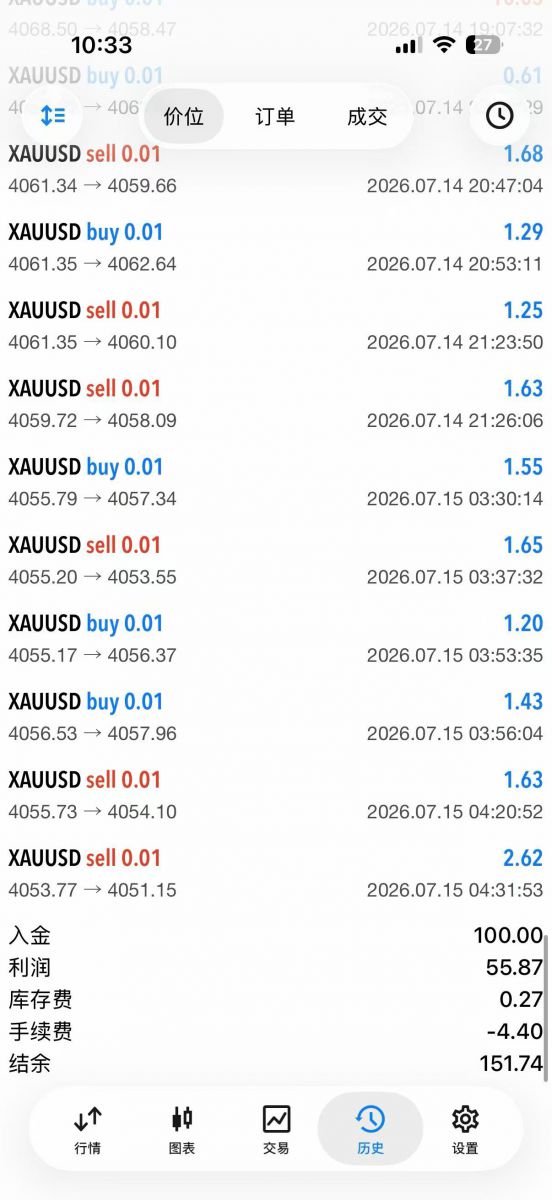Open the sort order icon
Viewport: 552px width, 1200px height.
tap(53, 116)
